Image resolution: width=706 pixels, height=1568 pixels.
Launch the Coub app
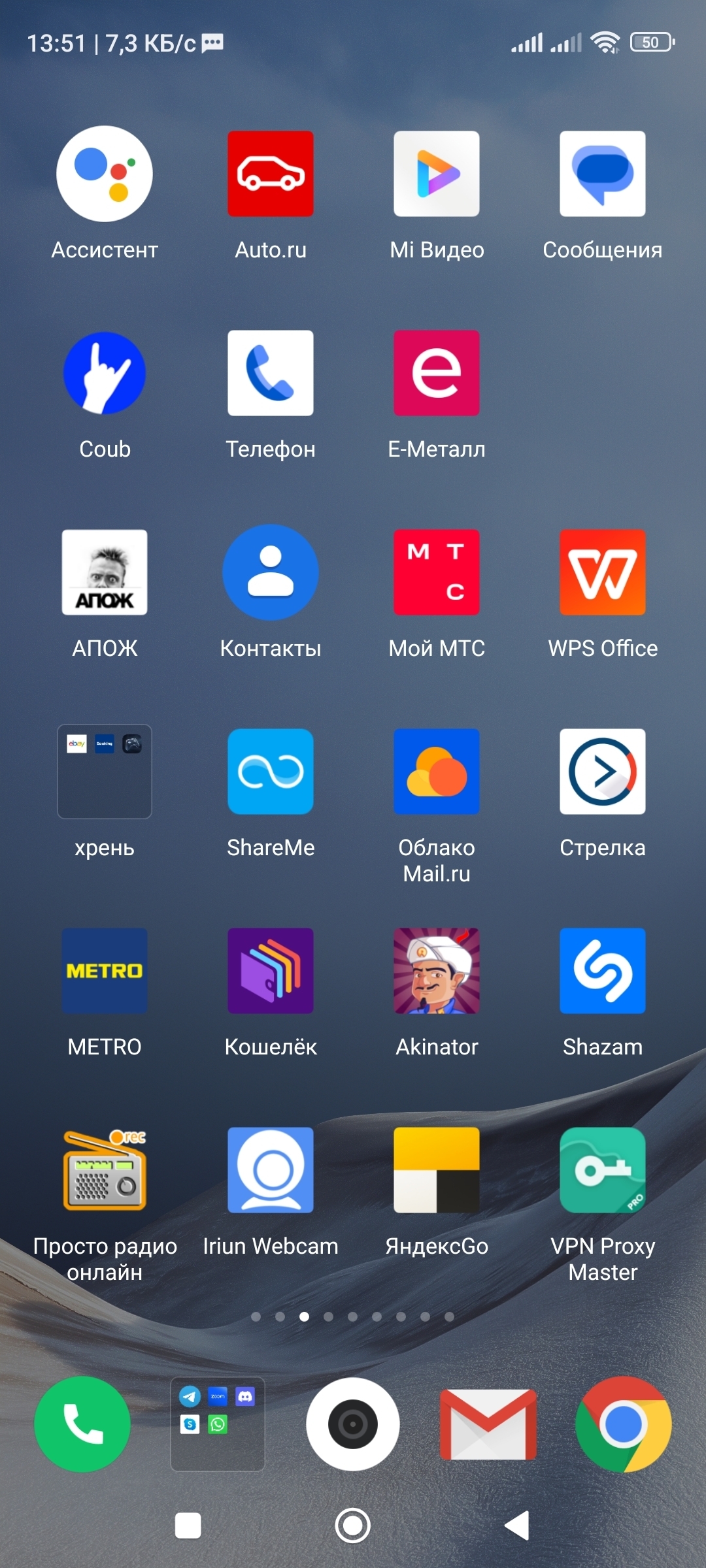tap(105, 373)
